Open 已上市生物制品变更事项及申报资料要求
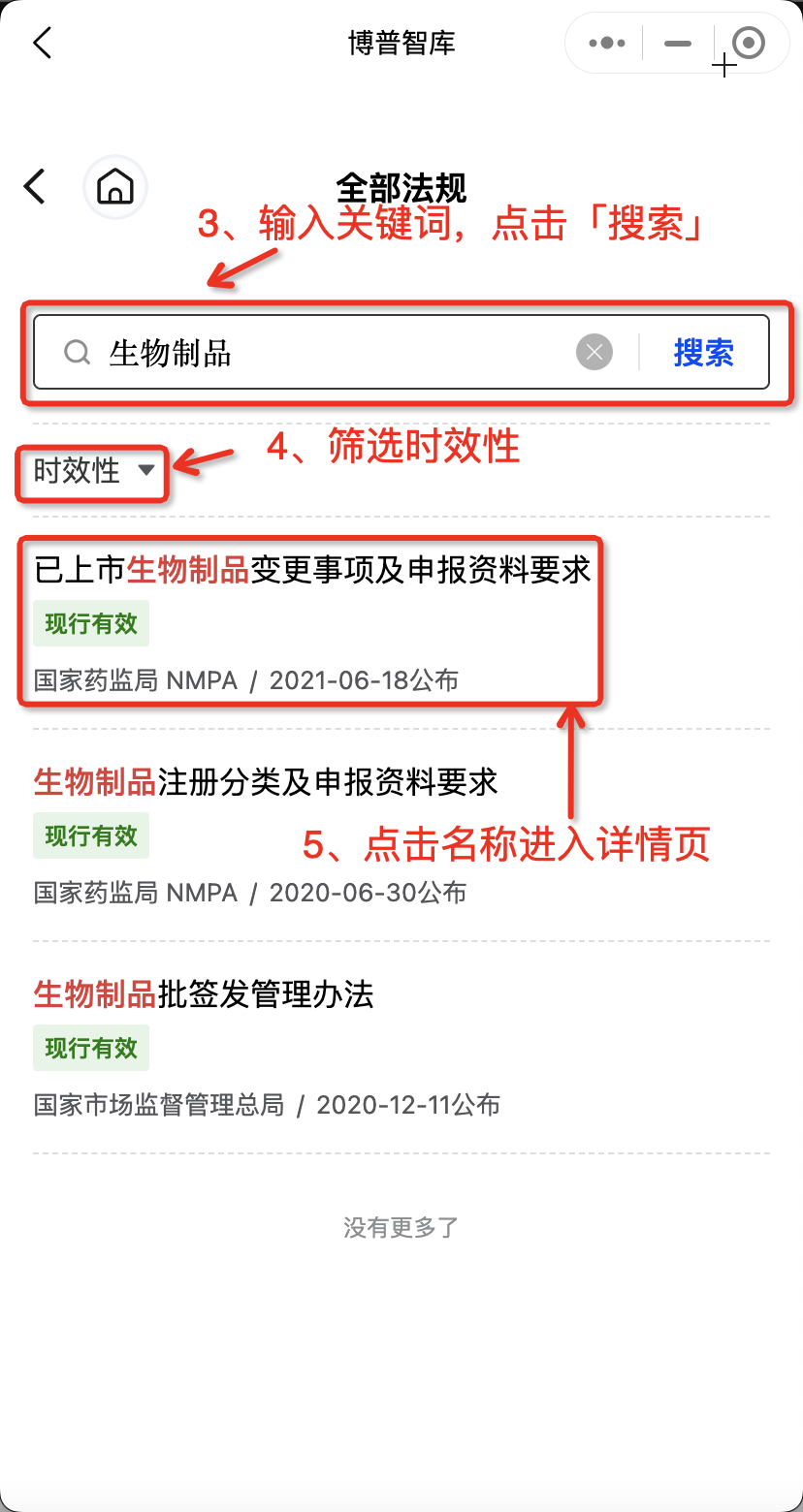This screenshot has width=803, height=1512. pos(312,570)
